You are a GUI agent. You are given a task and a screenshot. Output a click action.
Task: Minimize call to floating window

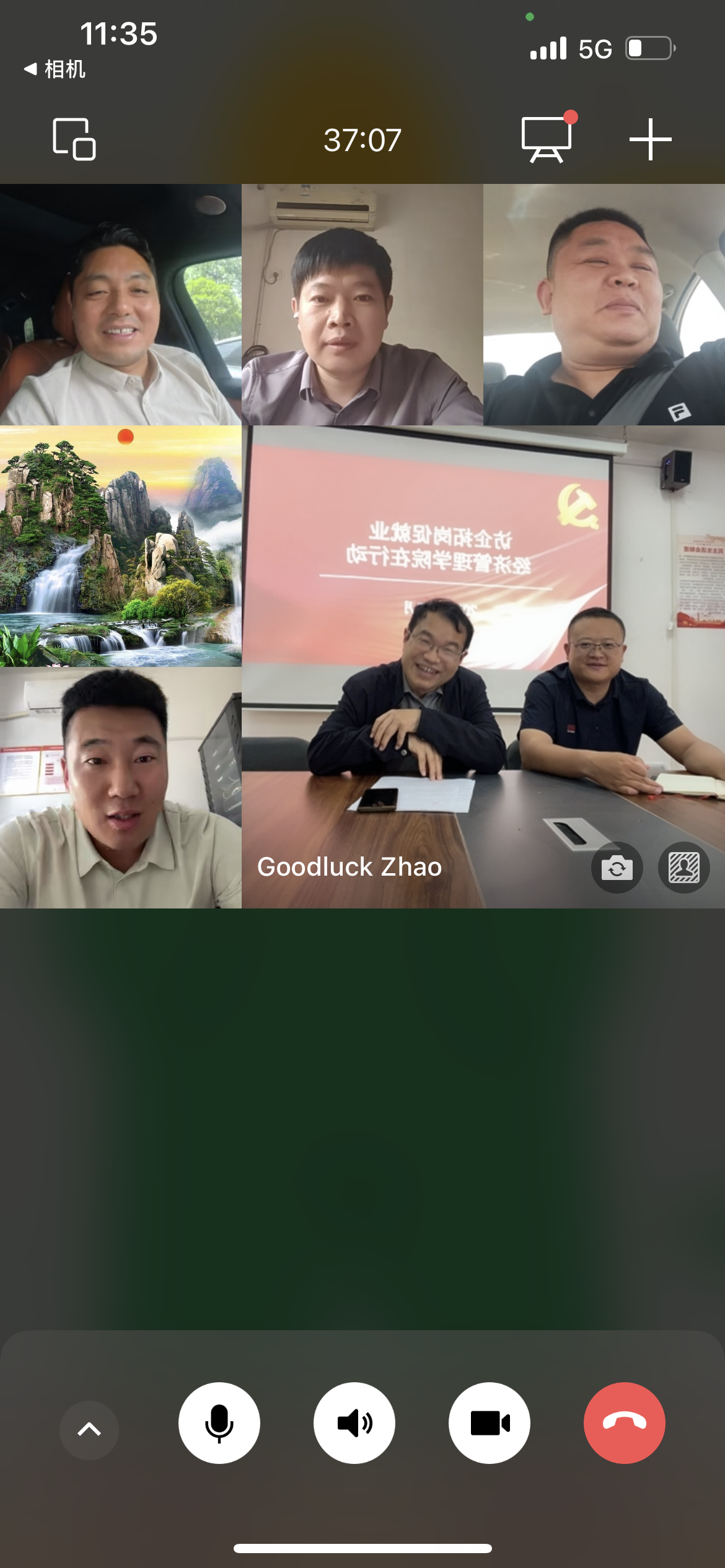click(74, 139)
